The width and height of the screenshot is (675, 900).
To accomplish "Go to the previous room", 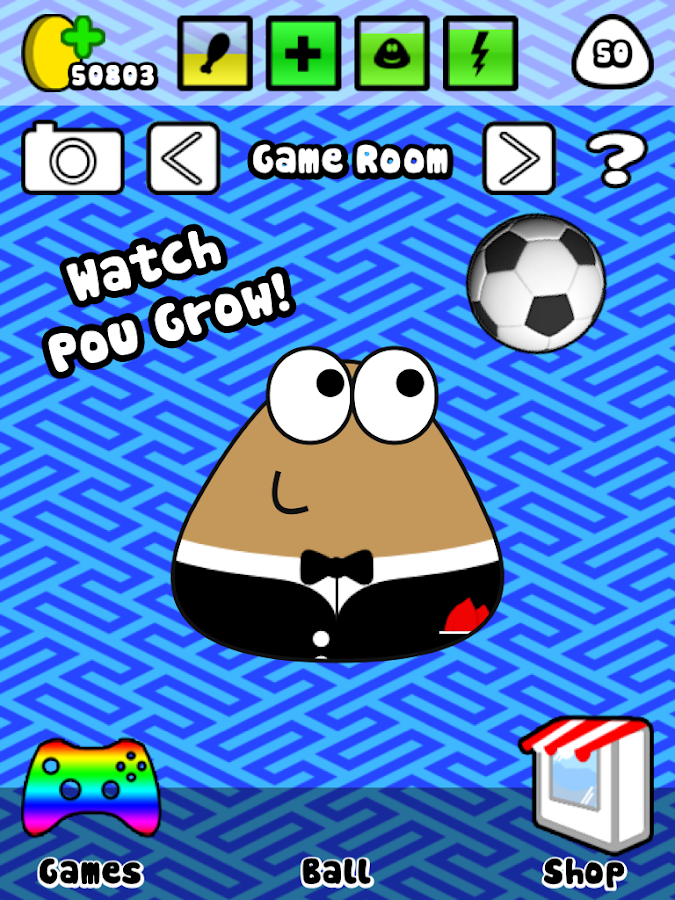I will [183, 159].
